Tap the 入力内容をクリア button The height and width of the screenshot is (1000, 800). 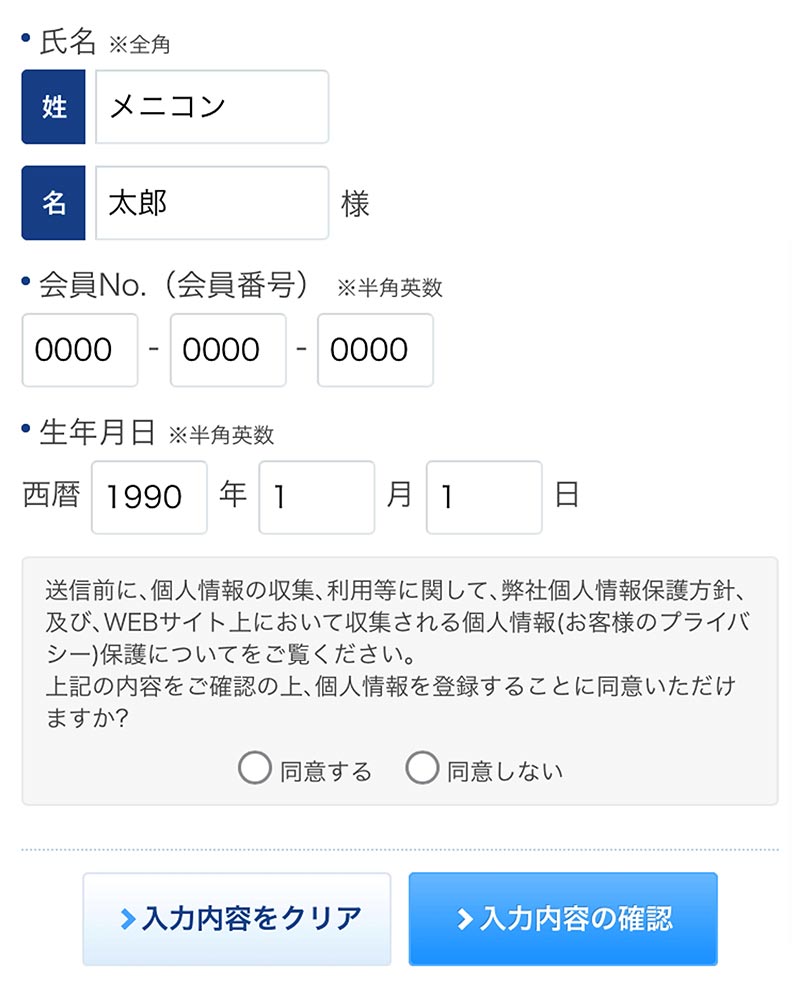(237, 919)
